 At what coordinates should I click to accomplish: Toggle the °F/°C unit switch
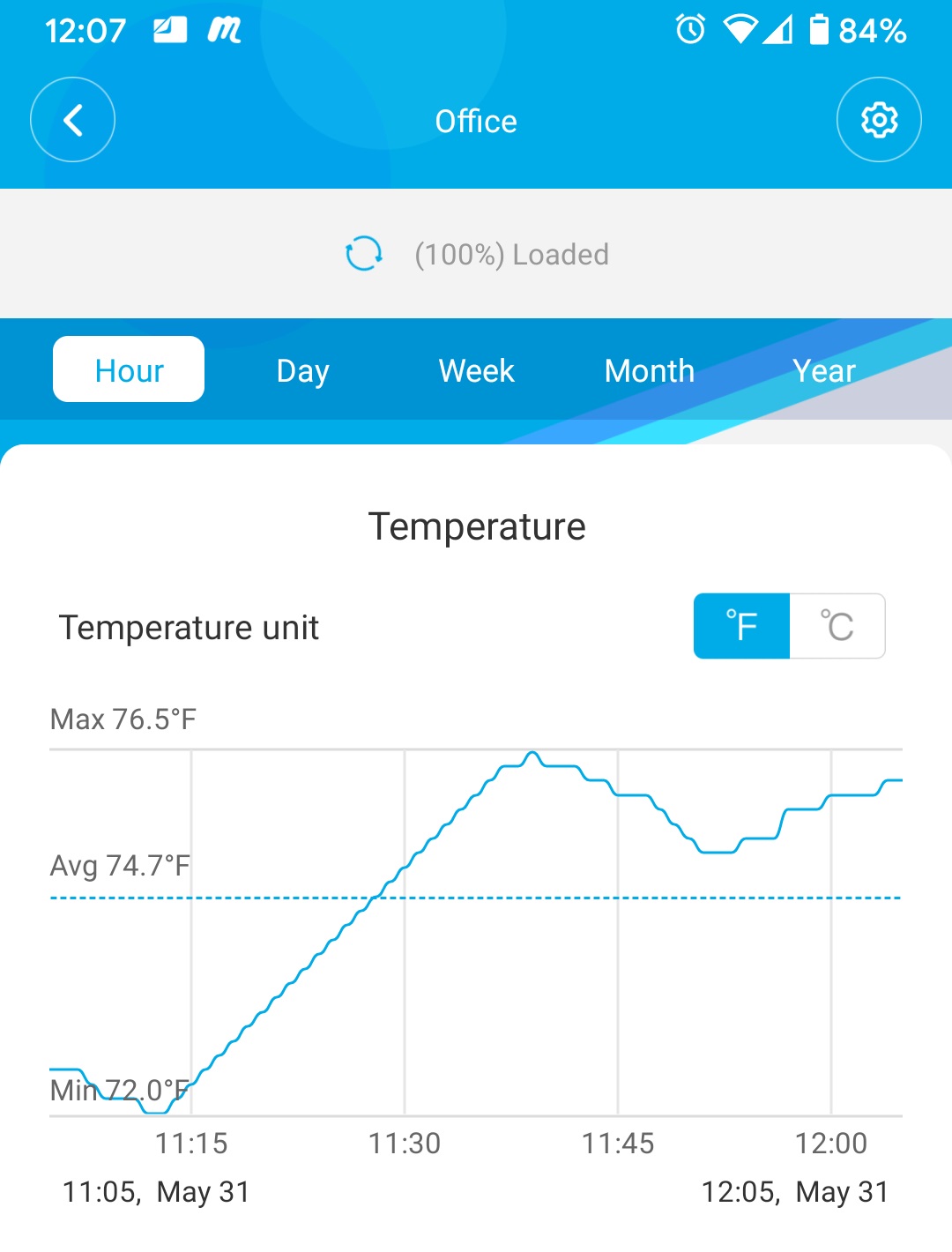(789, 626)
